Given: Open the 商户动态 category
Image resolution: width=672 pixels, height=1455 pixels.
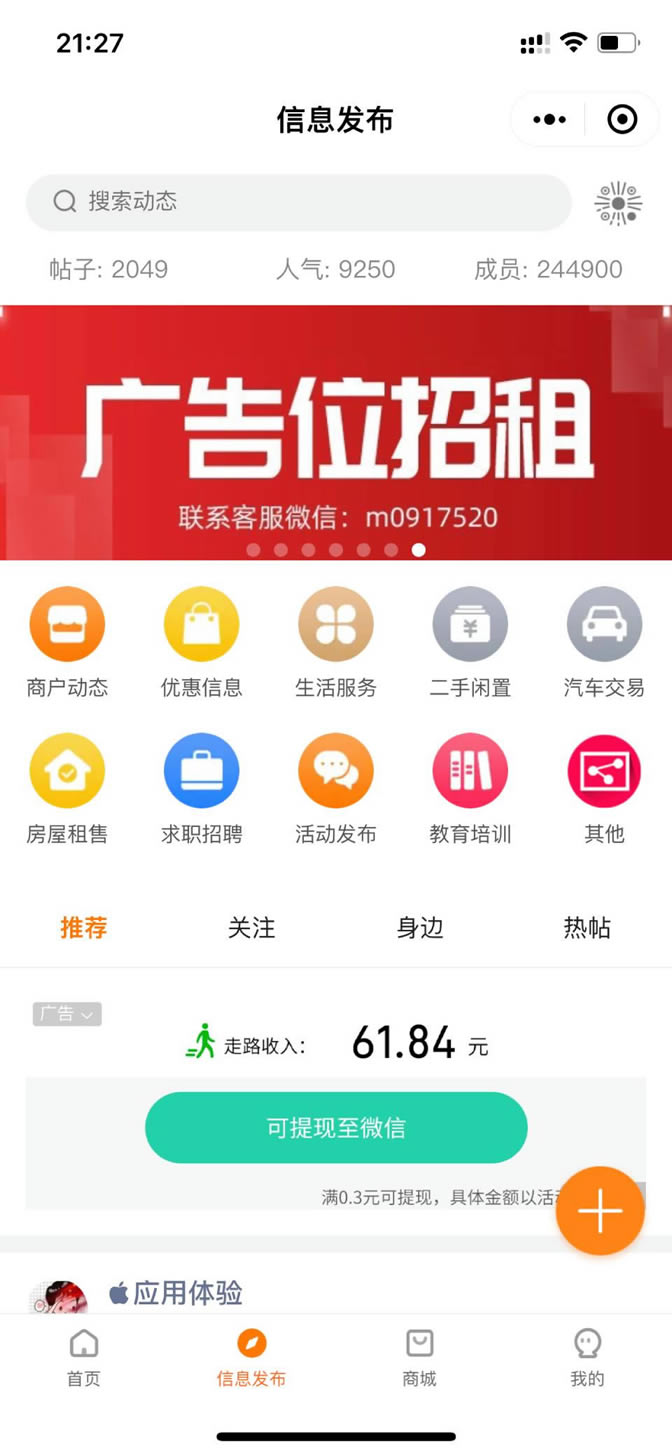Looking at the screenshot, I should (x=67, y=642).
